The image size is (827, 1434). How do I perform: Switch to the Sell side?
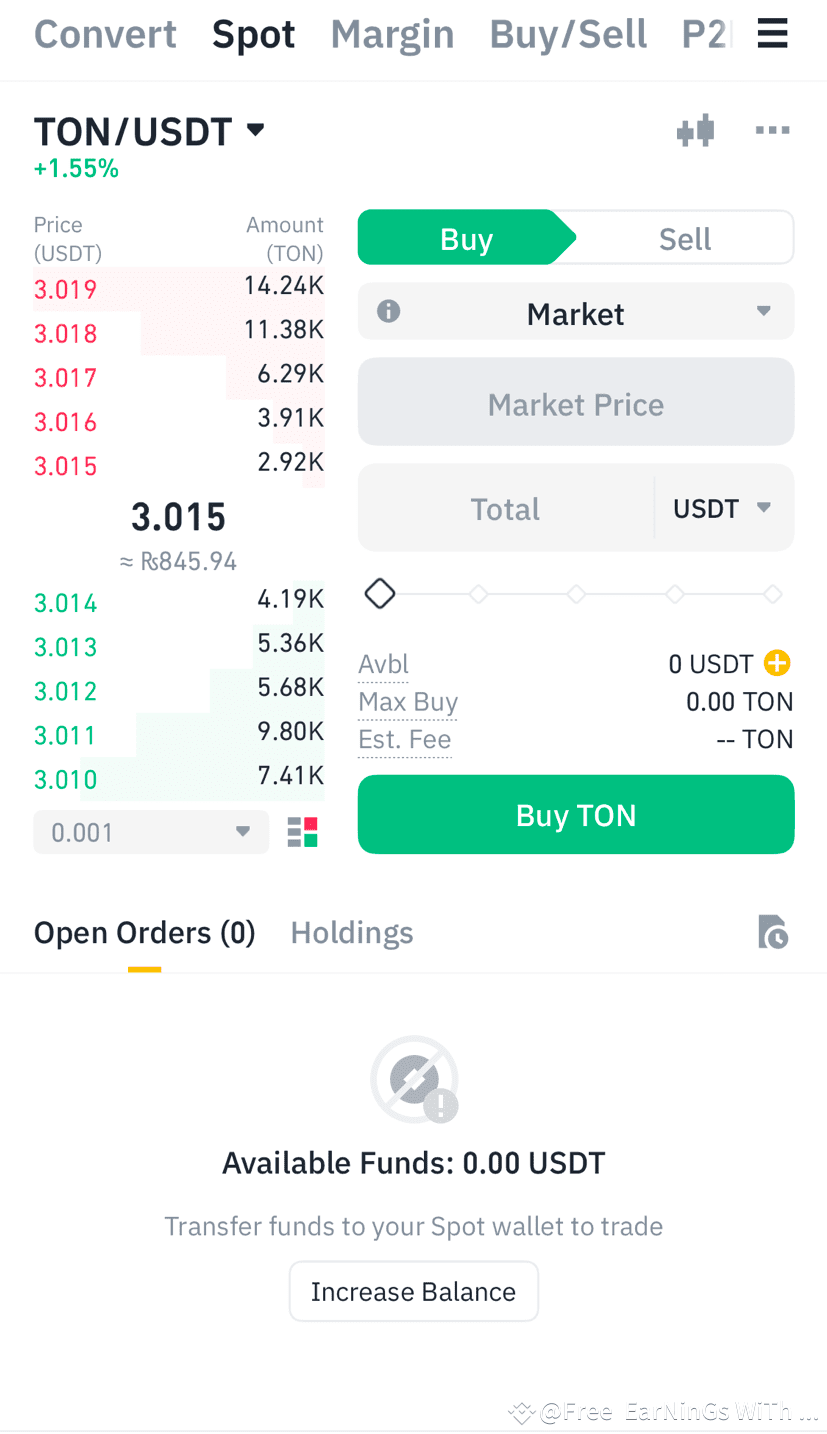pyautogui.click(x=685, y=237)
